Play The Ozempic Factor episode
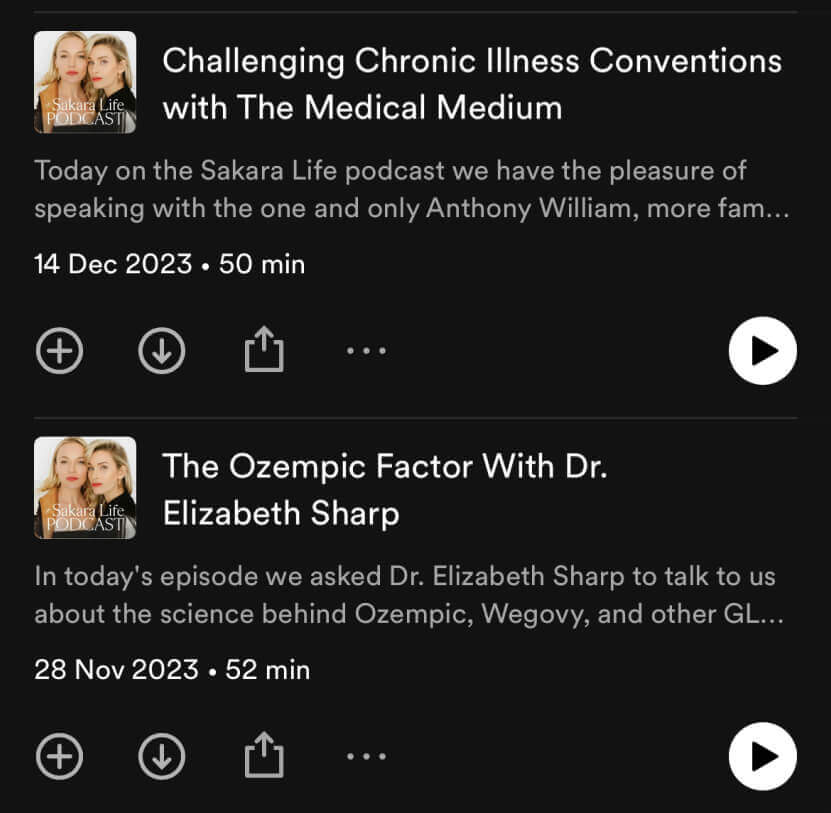Viewport: 831px width, 813px height. [x=763, y=757]
